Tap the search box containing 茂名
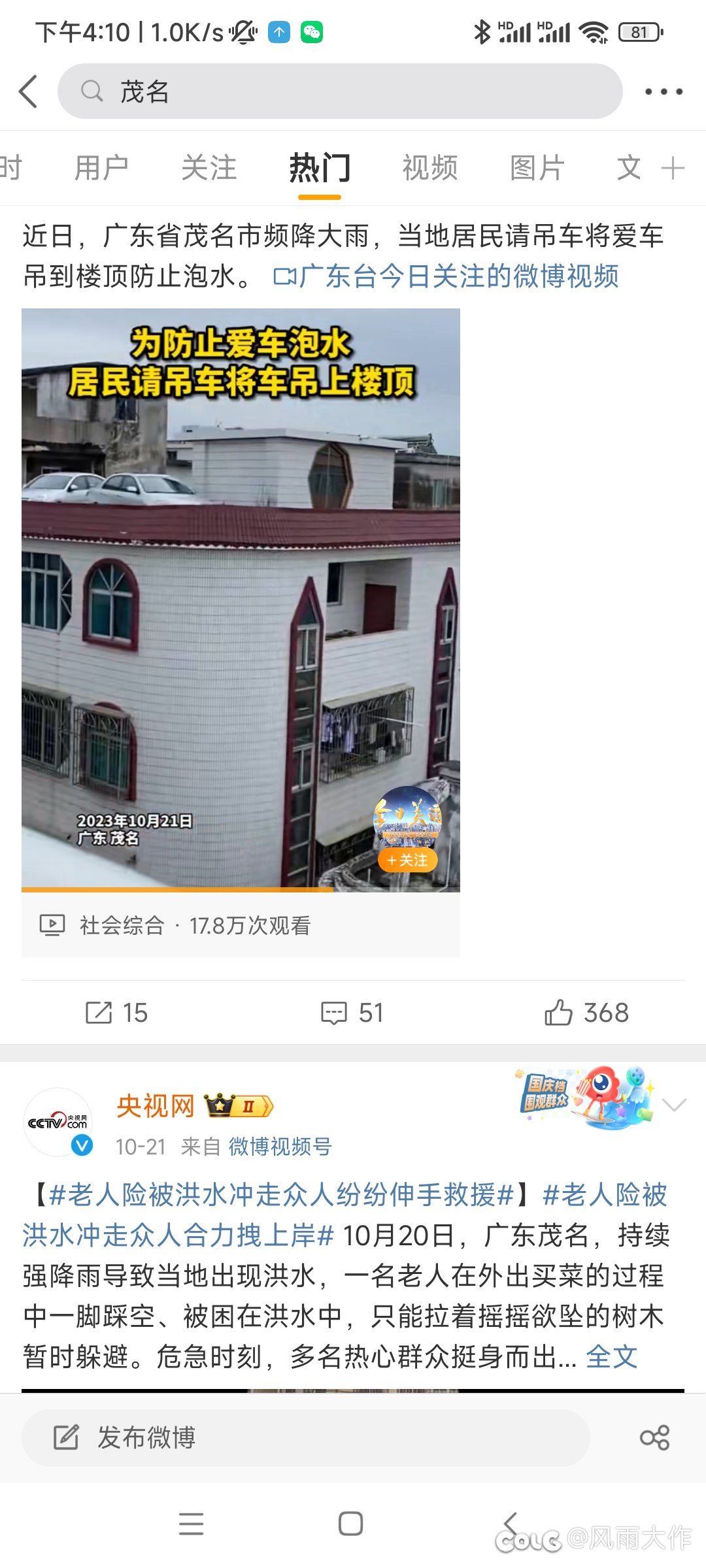 pyautogui.click(x=340, y=91)
